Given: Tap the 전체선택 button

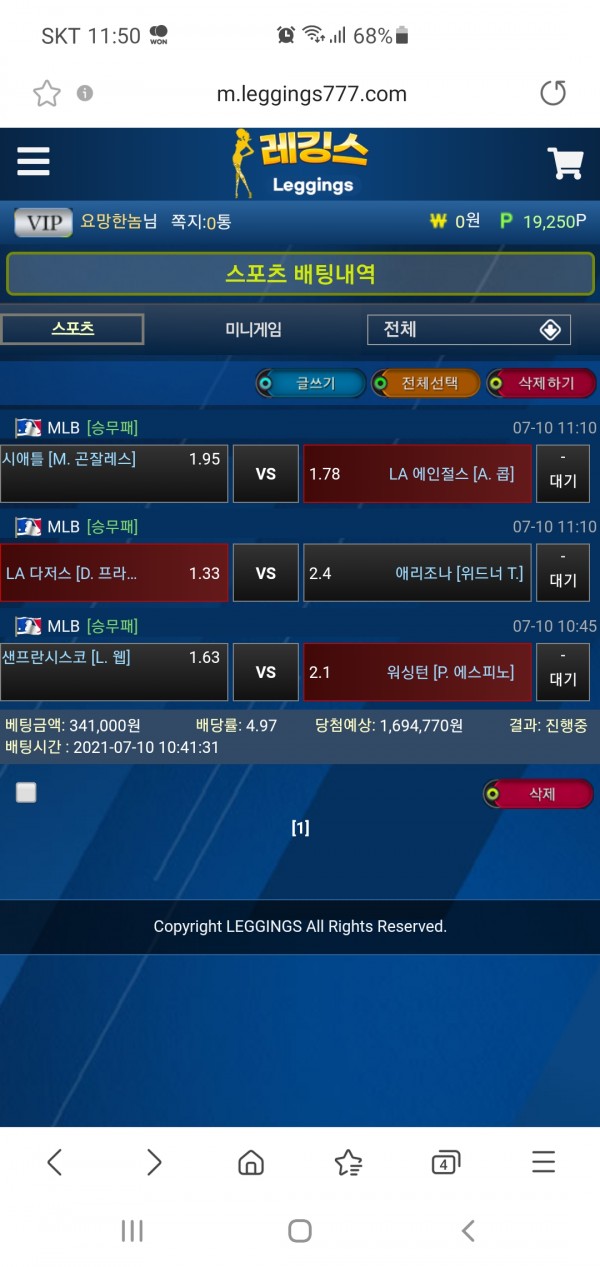Looking at the screenshot, I should (x=427, y=383).
